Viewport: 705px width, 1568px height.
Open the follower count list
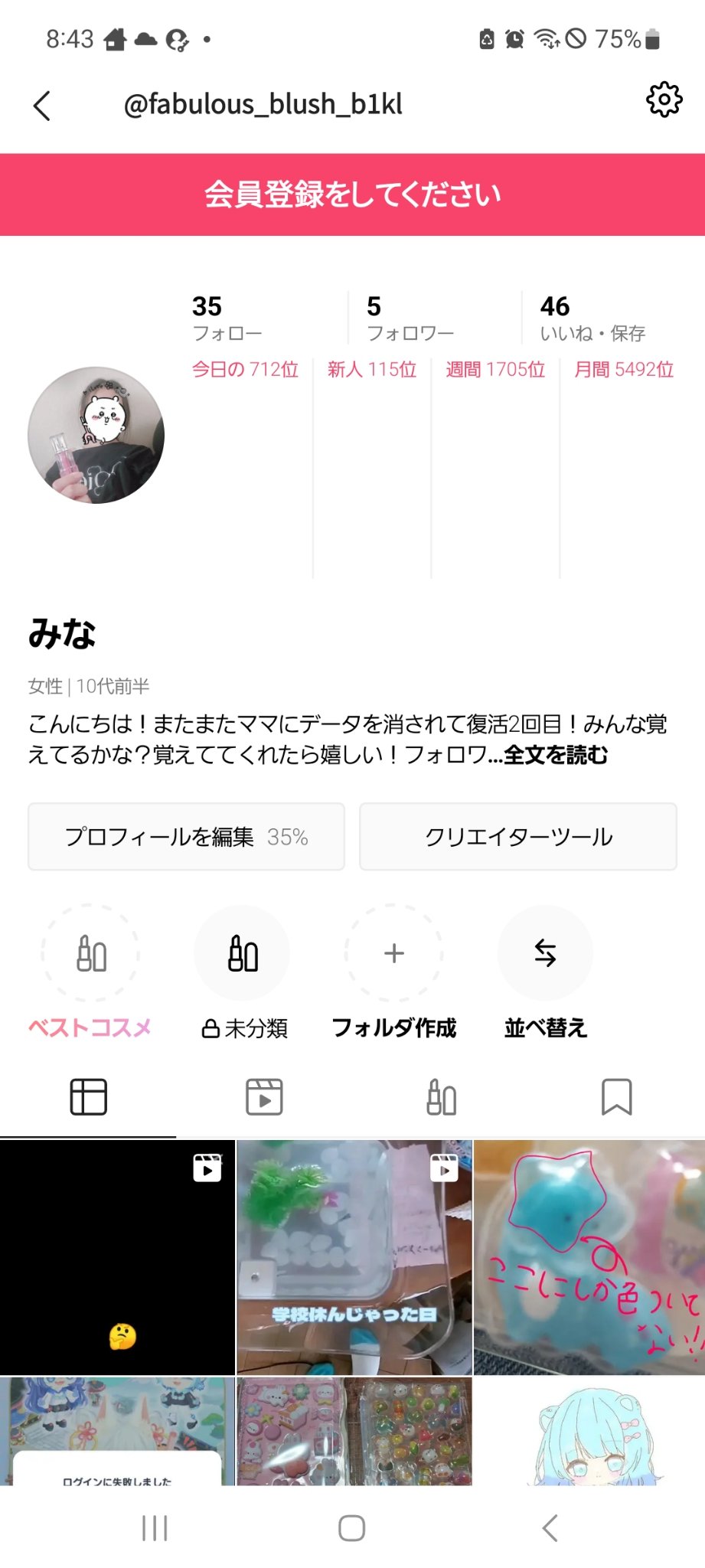coord(410,315)
